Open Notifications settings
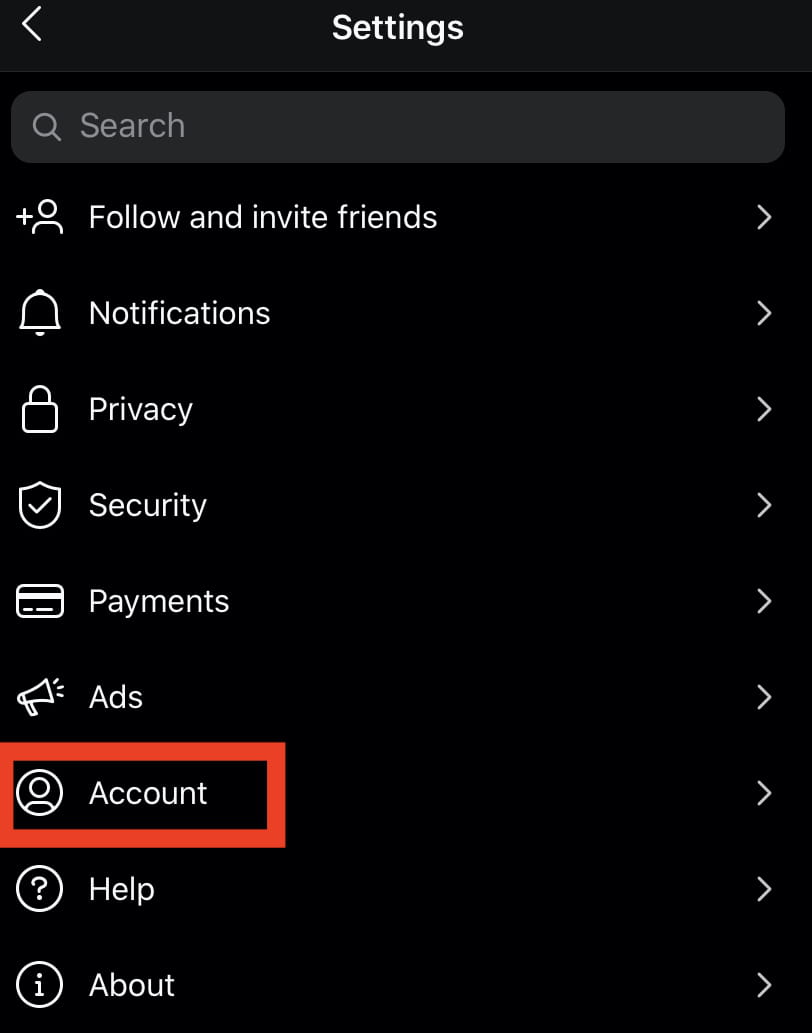The height and width of the screenshot is (1033, 812). point(180,313)
